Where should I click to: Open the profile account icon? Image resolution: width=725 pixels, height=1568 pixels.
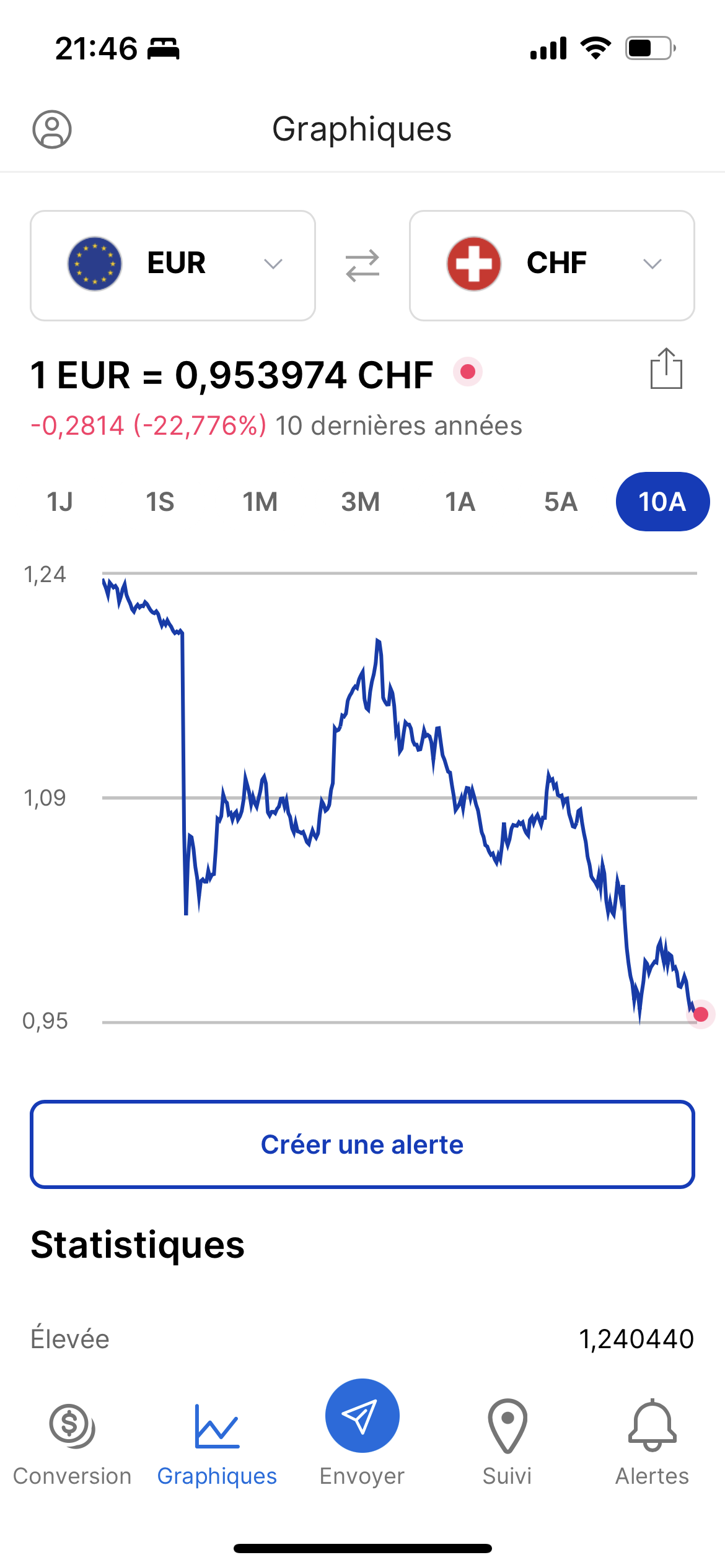pos(52,129)
